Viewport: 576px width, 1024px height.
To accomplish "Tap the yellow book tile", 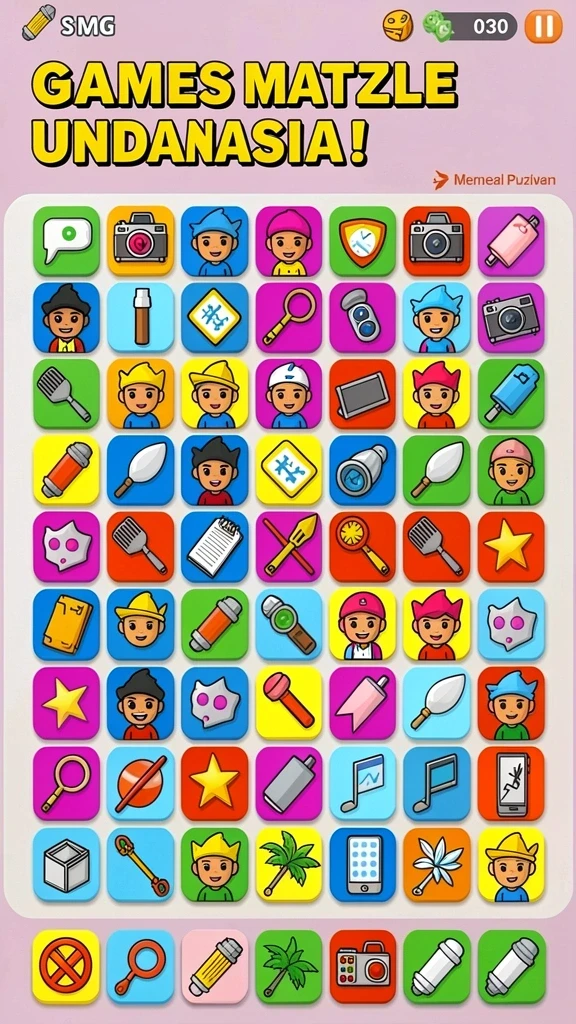I will (67, 623).
